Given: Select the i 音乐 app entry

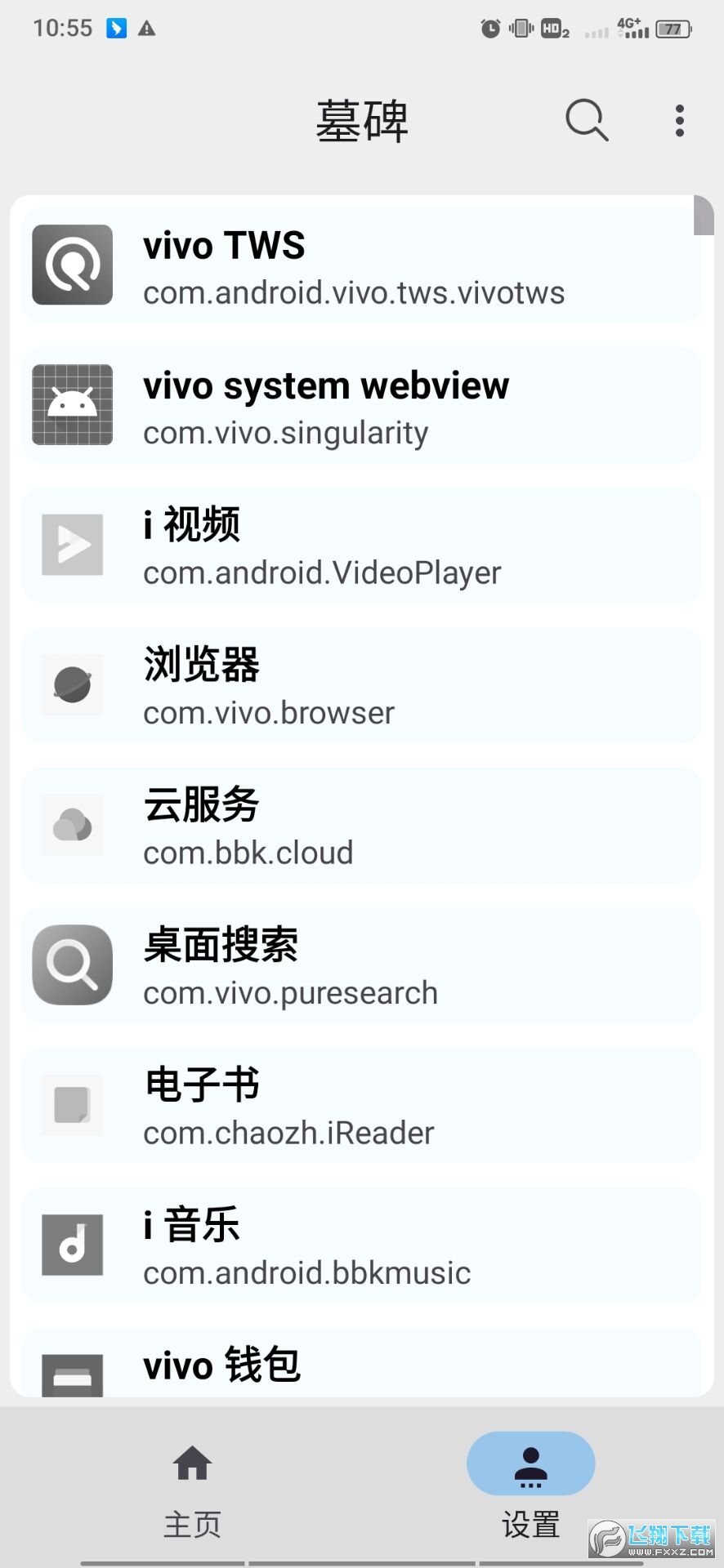Looking at the screenshot, I should [x=362, y=1245].
